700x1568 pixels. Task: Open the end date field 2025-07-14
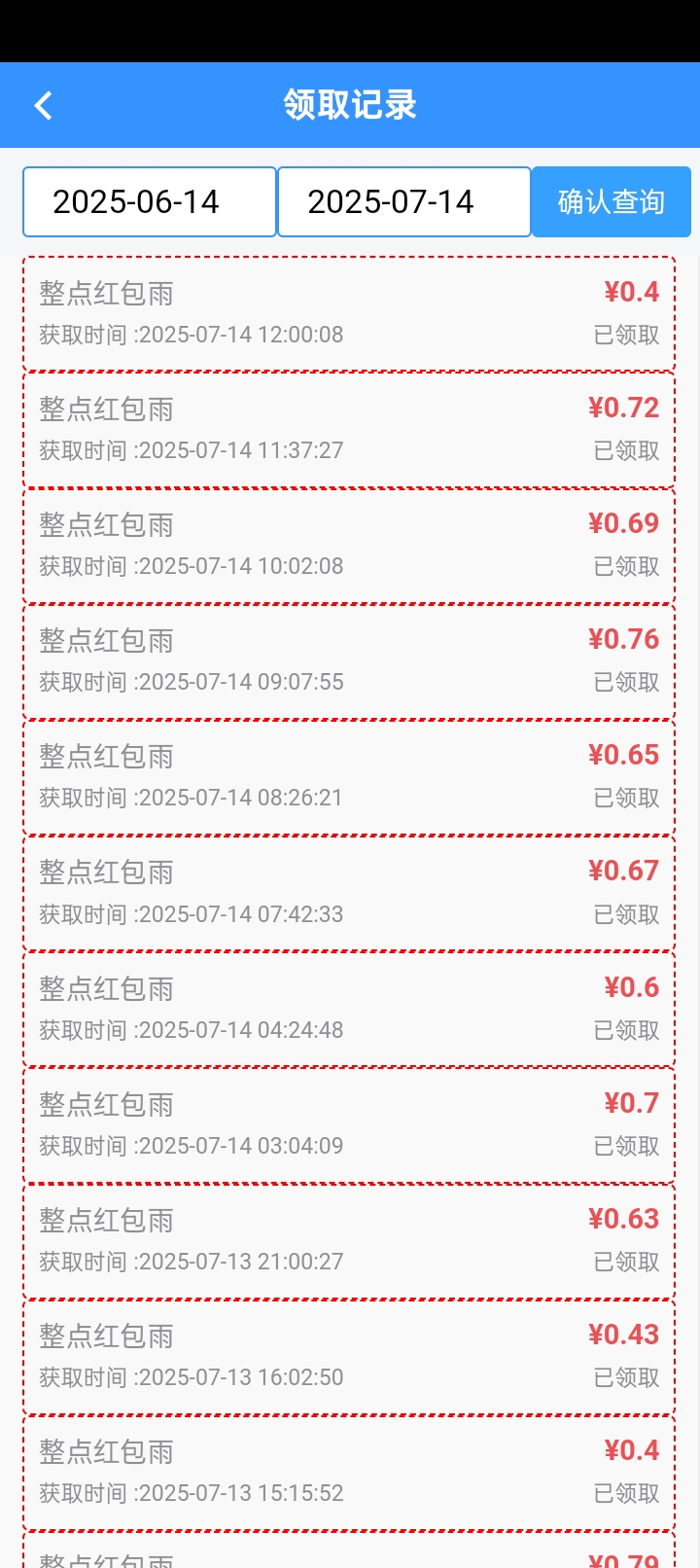pyautogui.click(x=404, y=202)
